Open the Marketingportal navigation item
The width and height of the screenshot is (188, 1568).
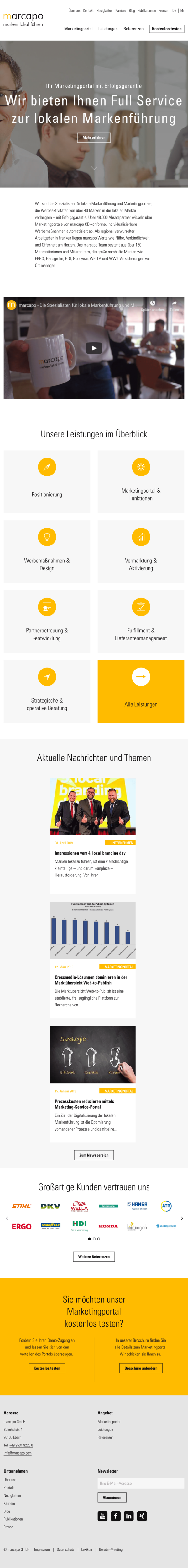pos(78,29)
